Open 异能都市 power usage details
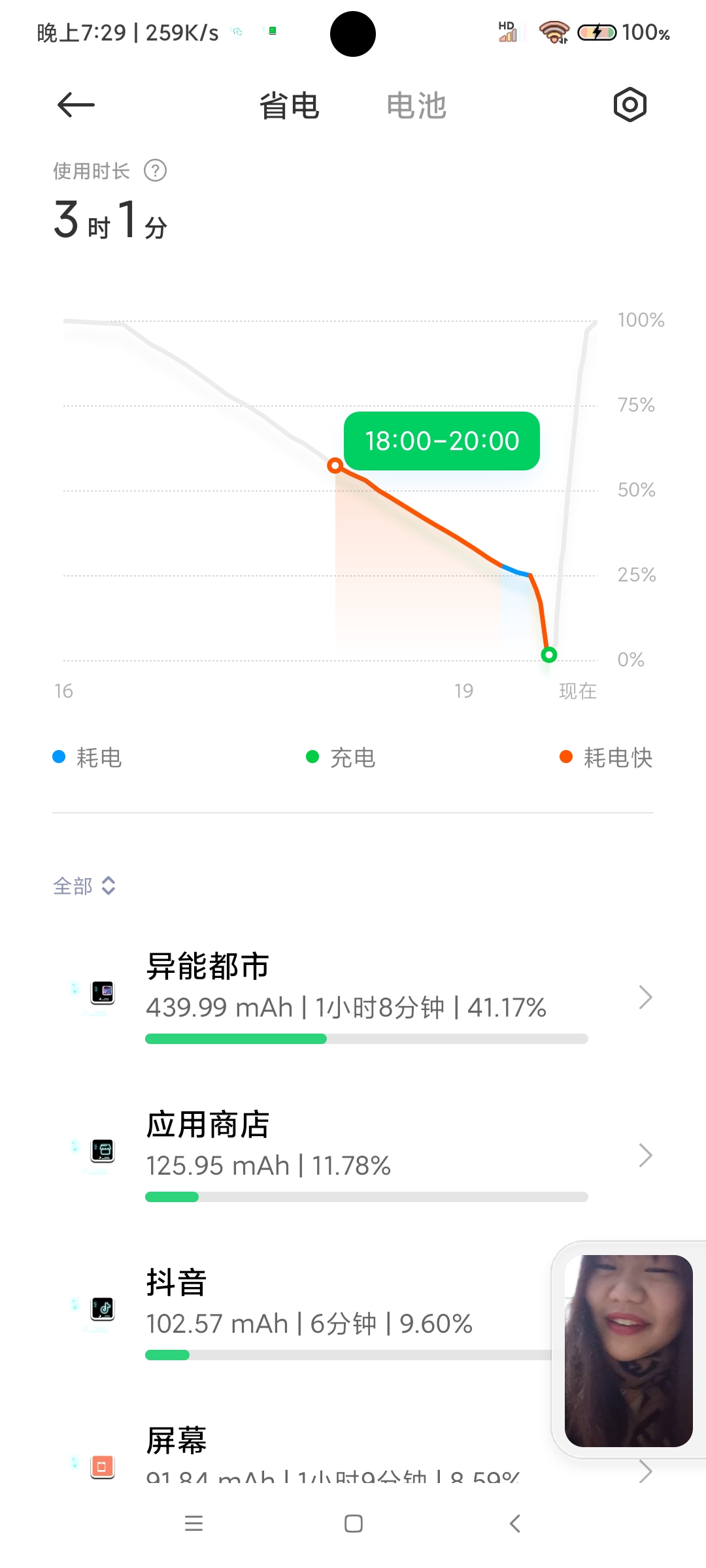The height and width of the screenshot is (1568, 706). coord(353,997)
